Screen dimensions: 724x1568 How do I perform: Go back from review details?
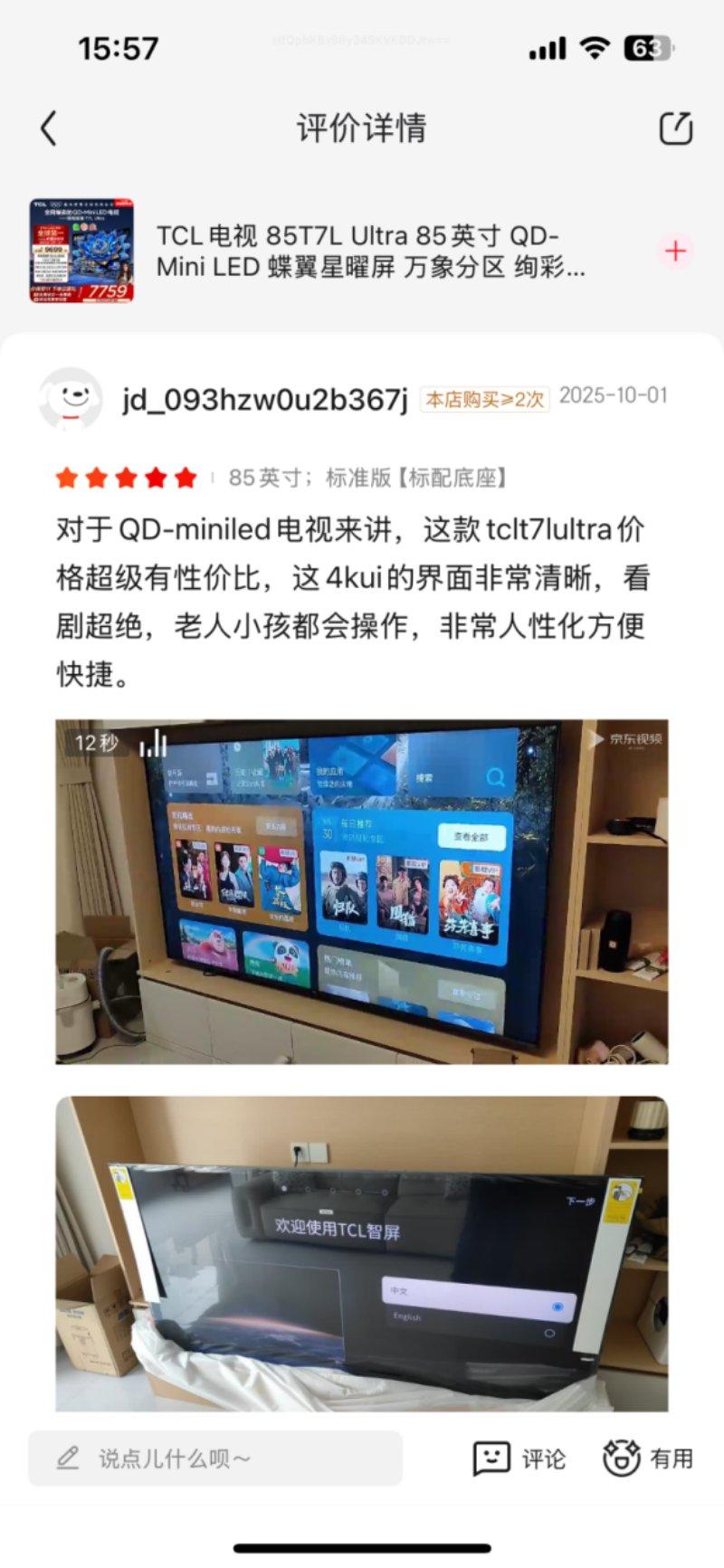pyautogui.click(x=49, y=128)
